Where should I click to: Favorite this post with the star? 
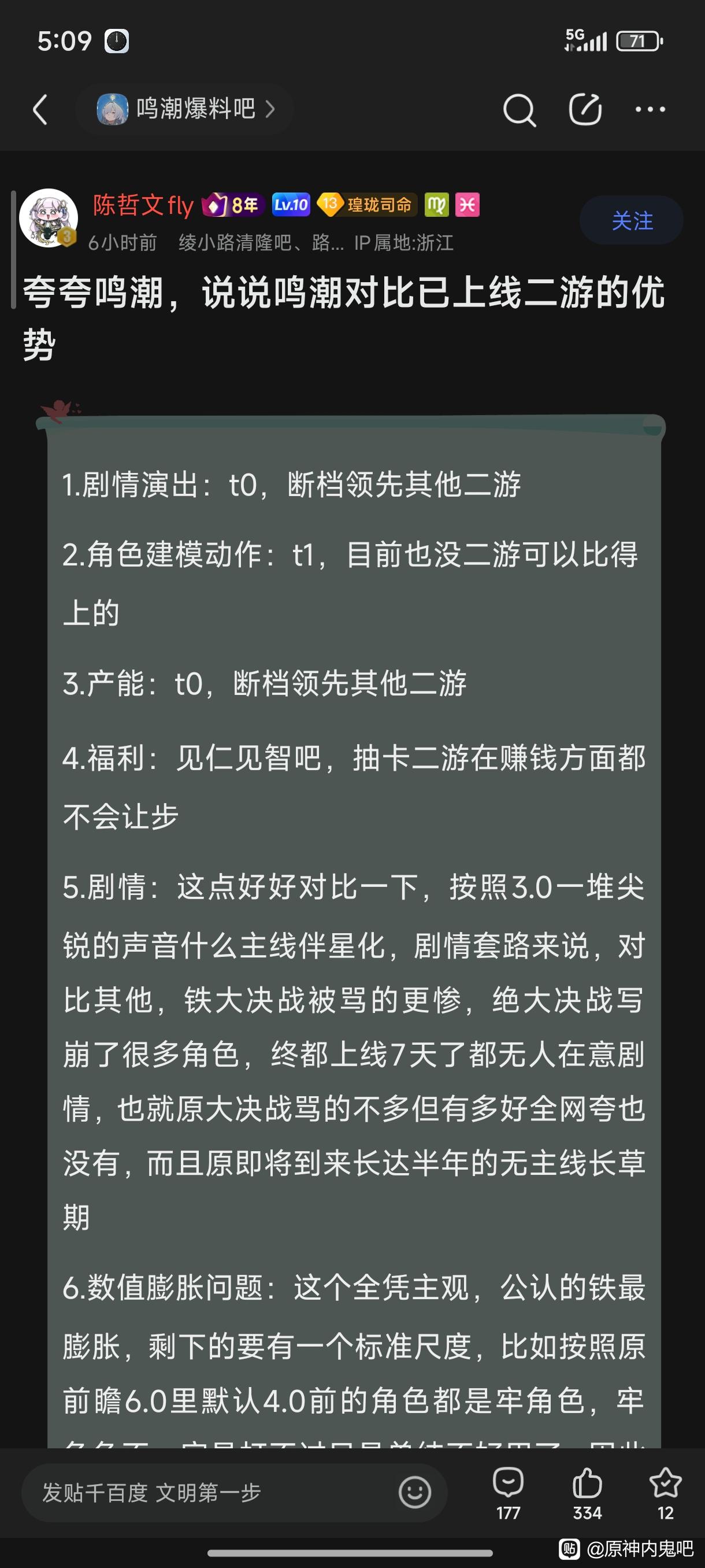pos(666,1493)
